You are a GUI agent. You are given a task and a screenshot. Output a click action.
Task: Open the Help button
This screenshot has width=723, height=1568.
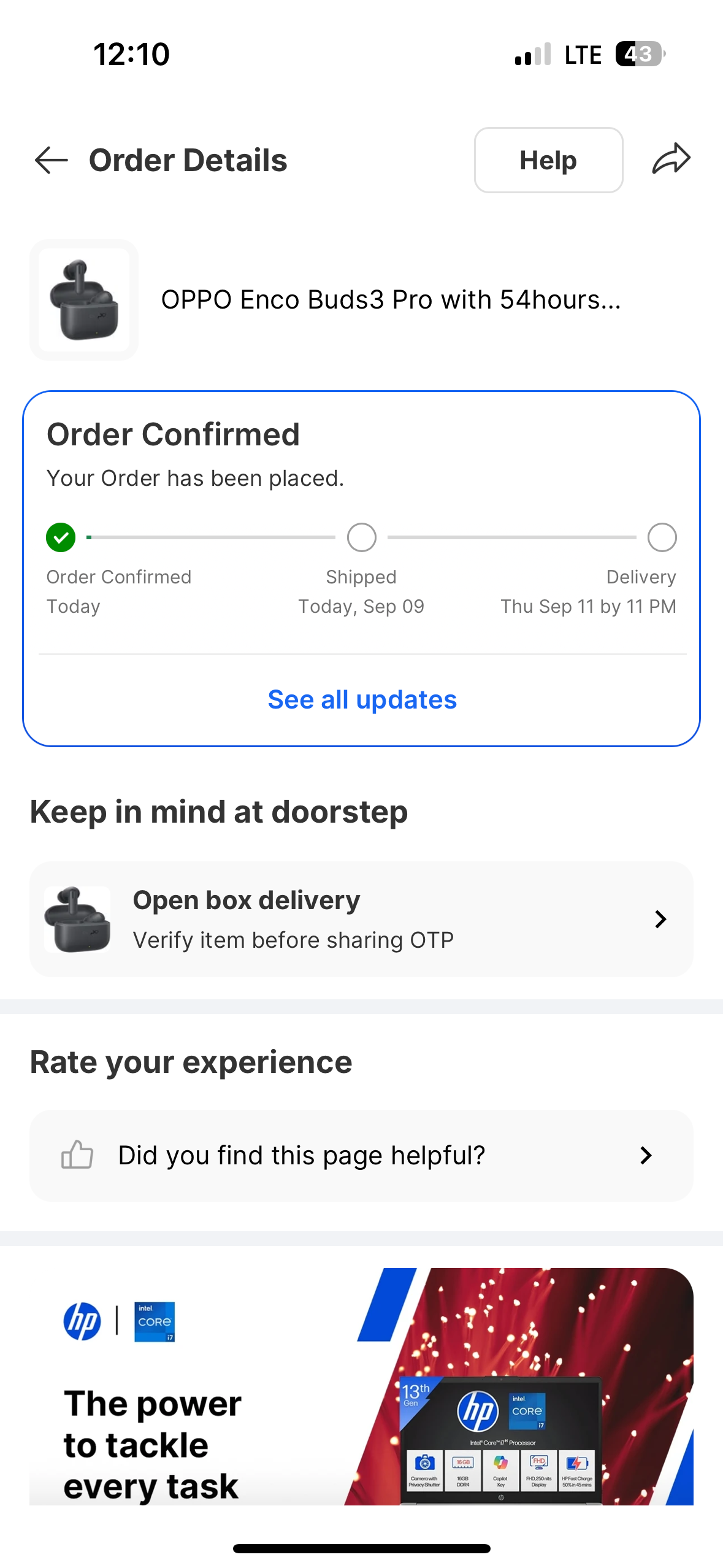tap(548, 161)
